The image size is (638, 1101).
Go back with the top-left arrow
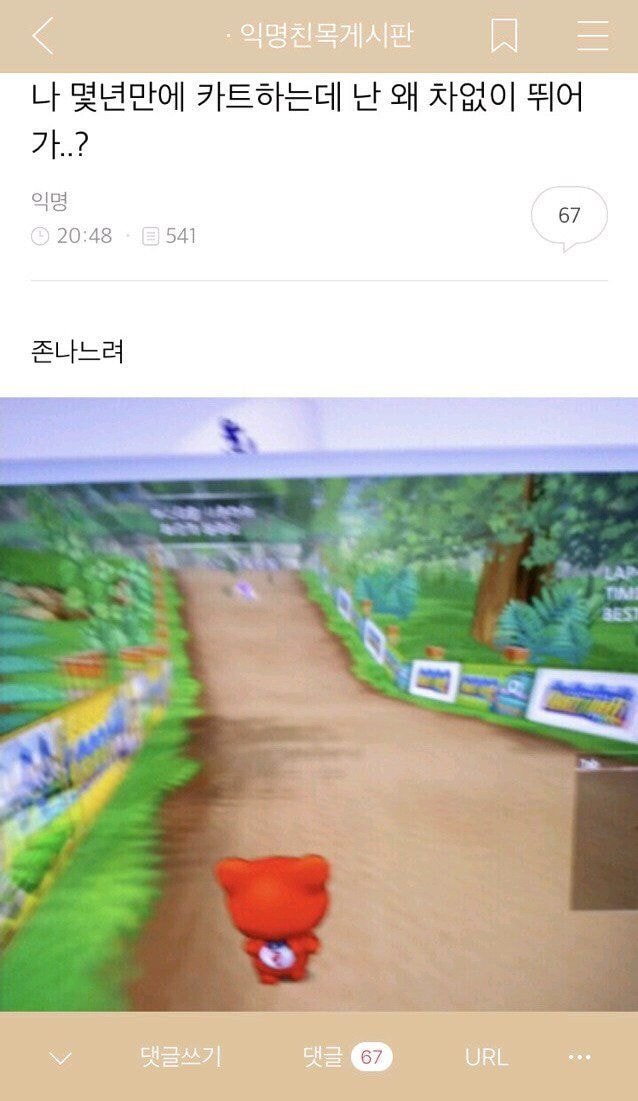click(x=43, y=36)
